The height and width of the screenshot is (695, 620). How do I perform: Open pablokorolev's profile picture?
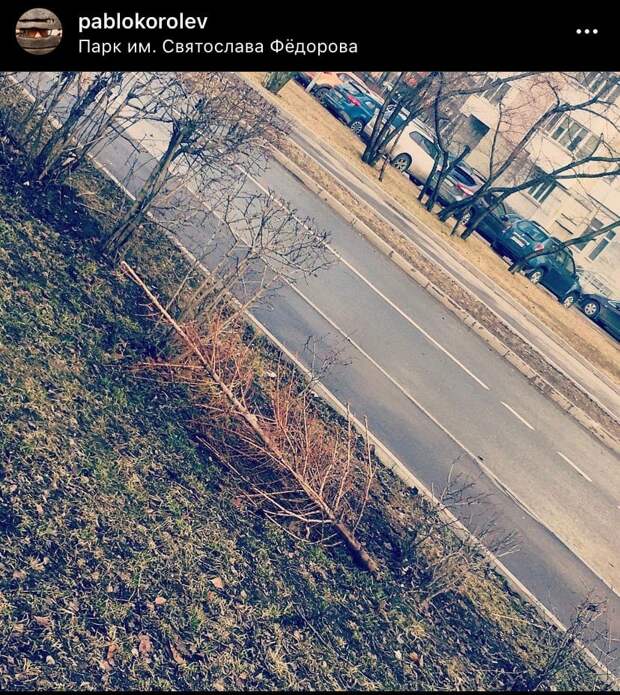click(x=38, y=32)
